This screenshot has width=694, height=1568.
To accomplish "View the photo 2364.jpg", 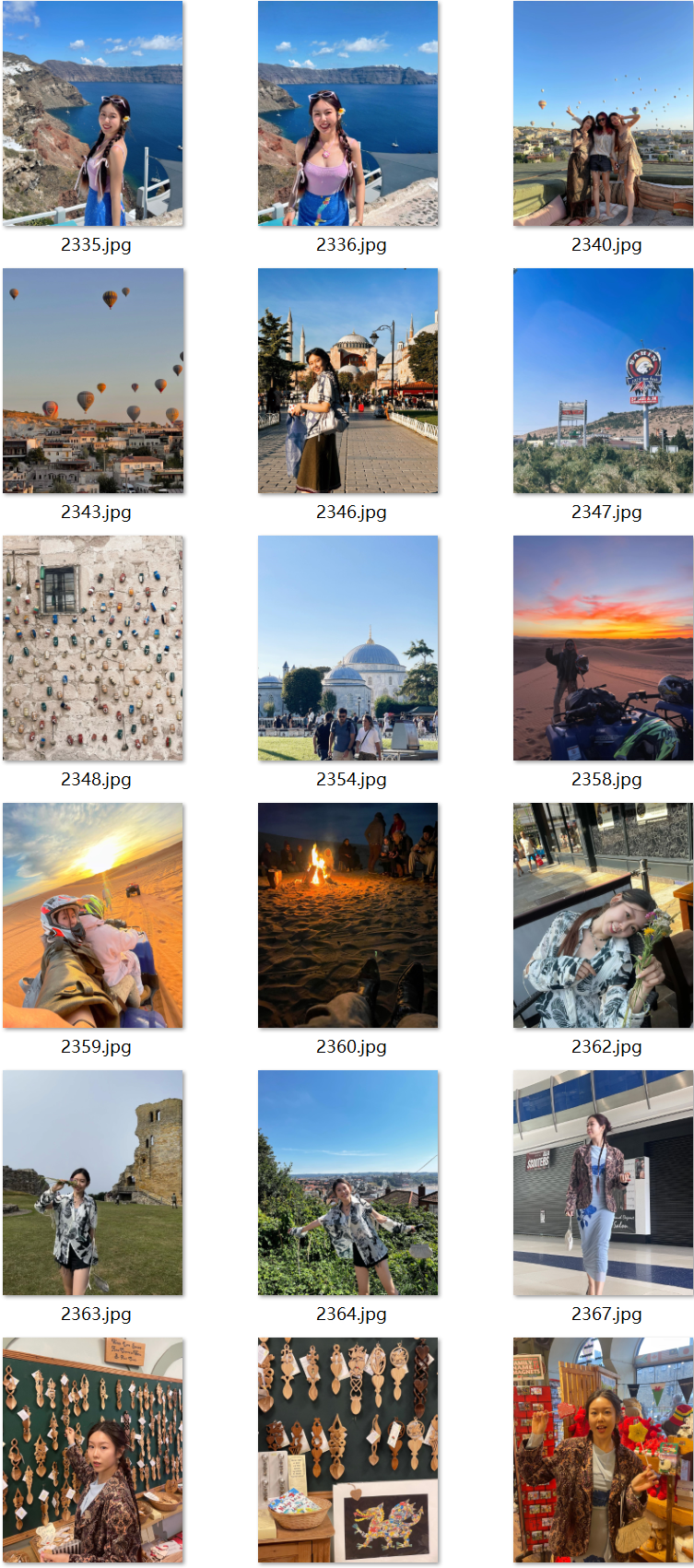I will pos(347,1183).
